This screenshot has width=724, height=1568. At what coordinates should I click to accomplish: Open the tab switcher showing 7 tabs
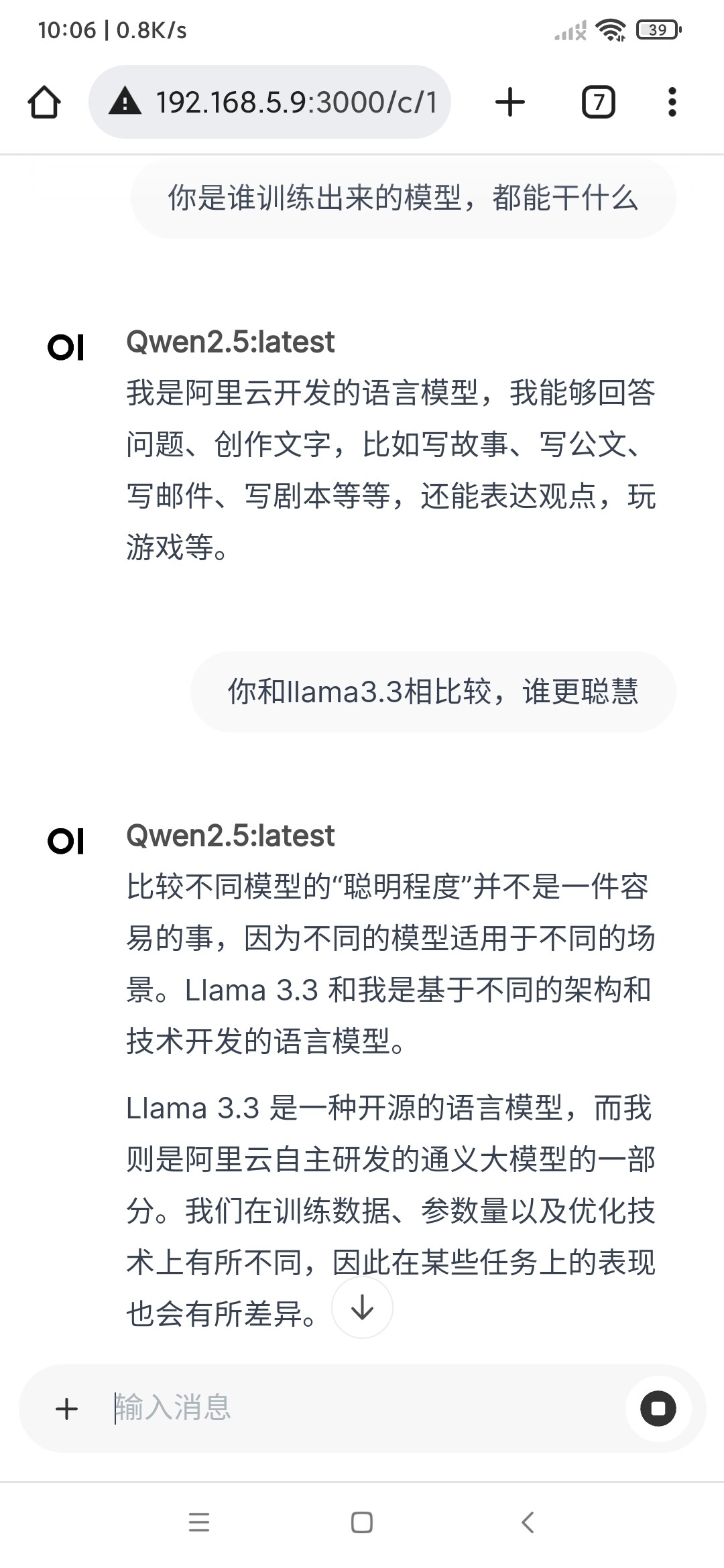tap(599, 103)
